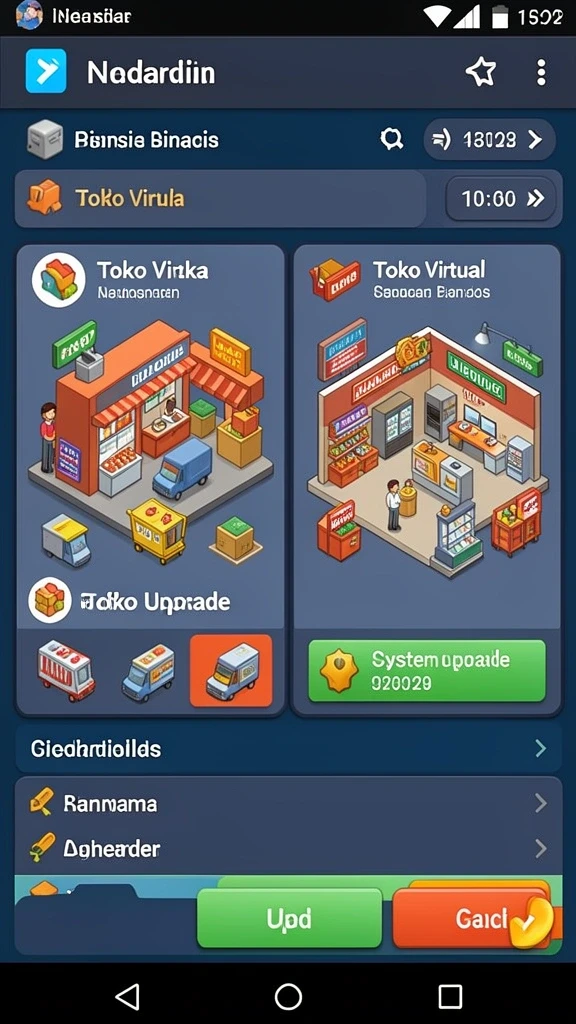Open the Toko Virula row
The width and height of the screenshot is (576, 1024).
pyautogui.click(x=219, y=199)
